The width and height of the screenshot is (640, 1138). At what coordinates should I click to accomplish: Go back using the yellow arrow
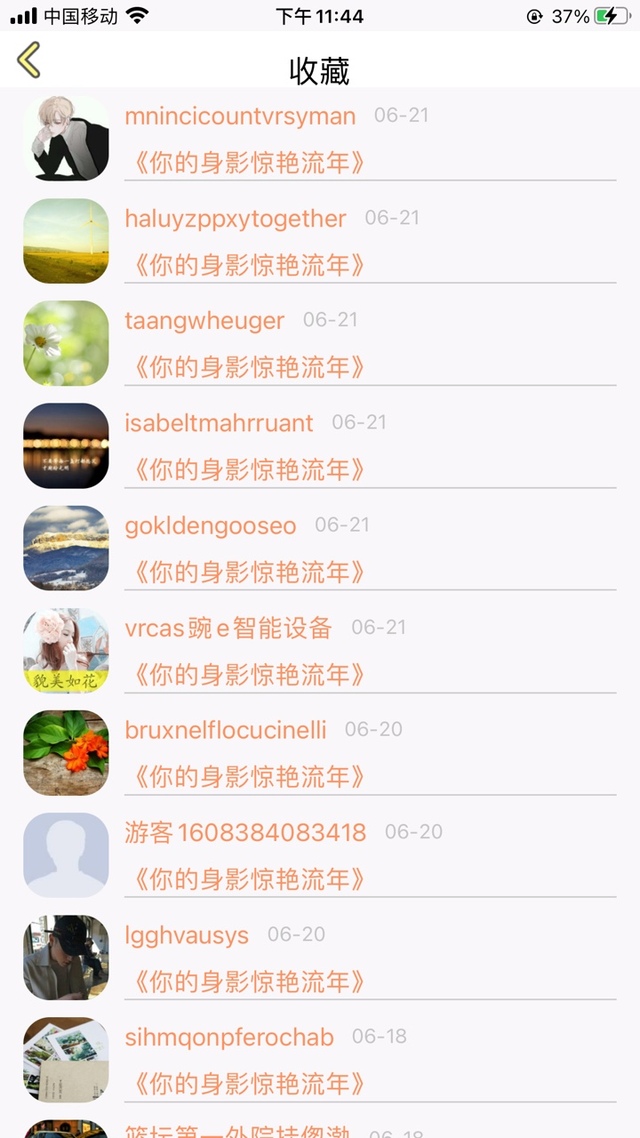[x=29, y=60]
